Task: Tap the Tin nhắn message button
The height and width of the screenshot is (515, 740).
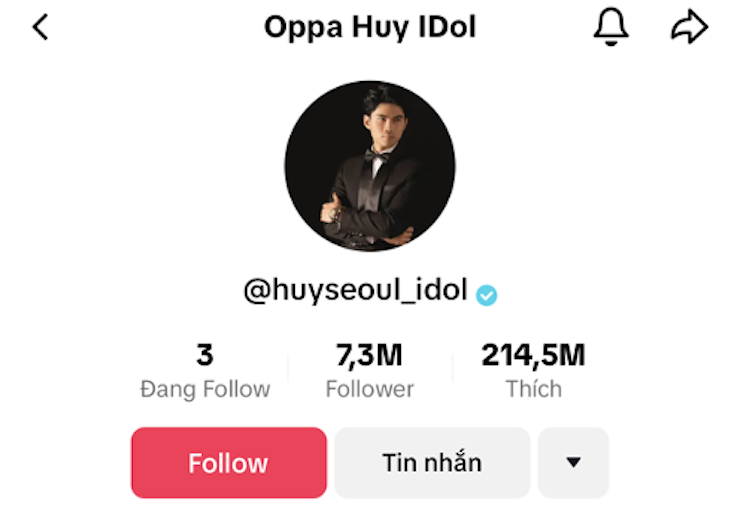Action: [x=432, y=463]
